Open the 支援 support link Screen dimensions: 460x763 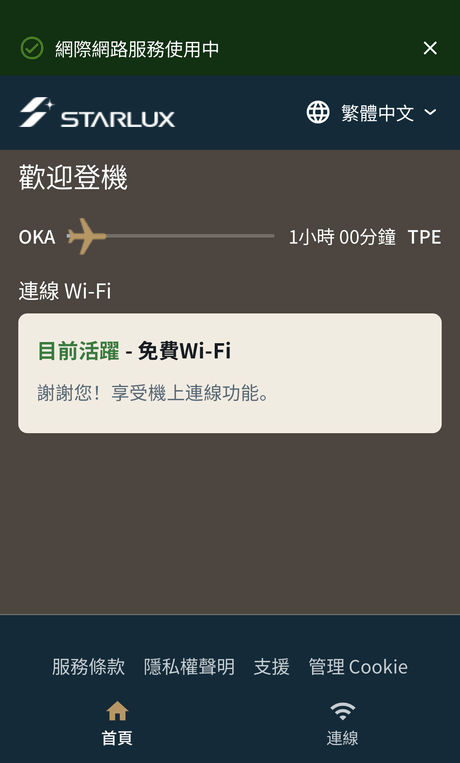coord(272,667)
